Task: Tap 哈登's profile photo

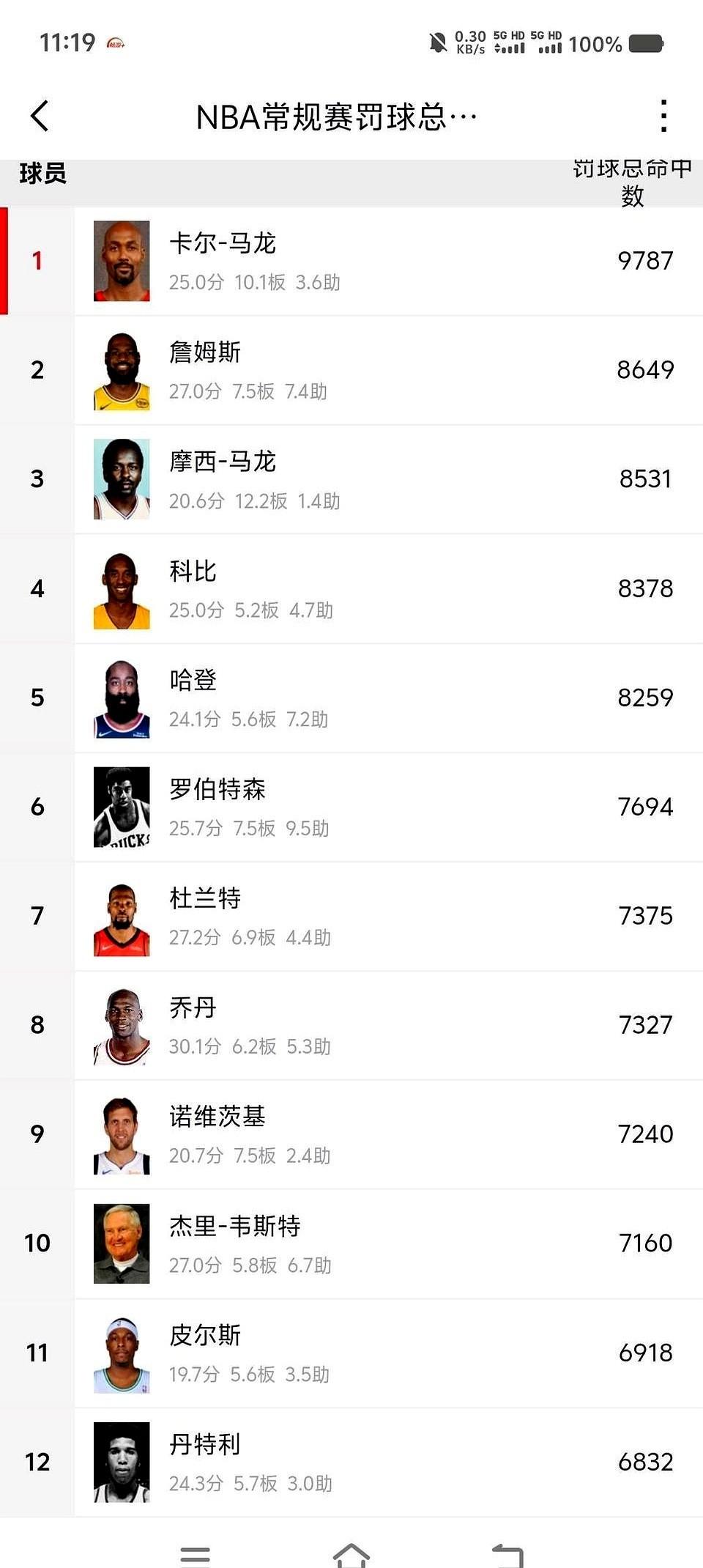Action: coord(122,697)
